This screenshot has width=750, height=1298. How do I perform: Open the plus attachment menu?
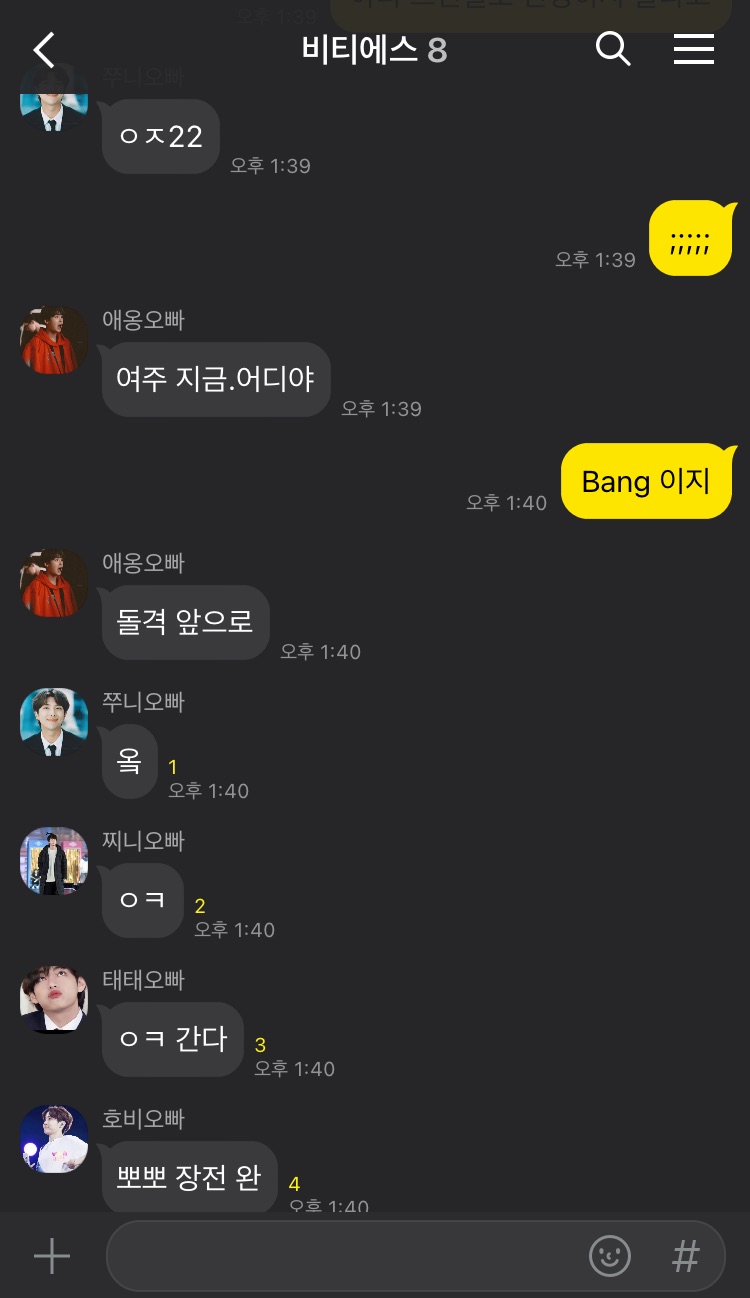52,1256
